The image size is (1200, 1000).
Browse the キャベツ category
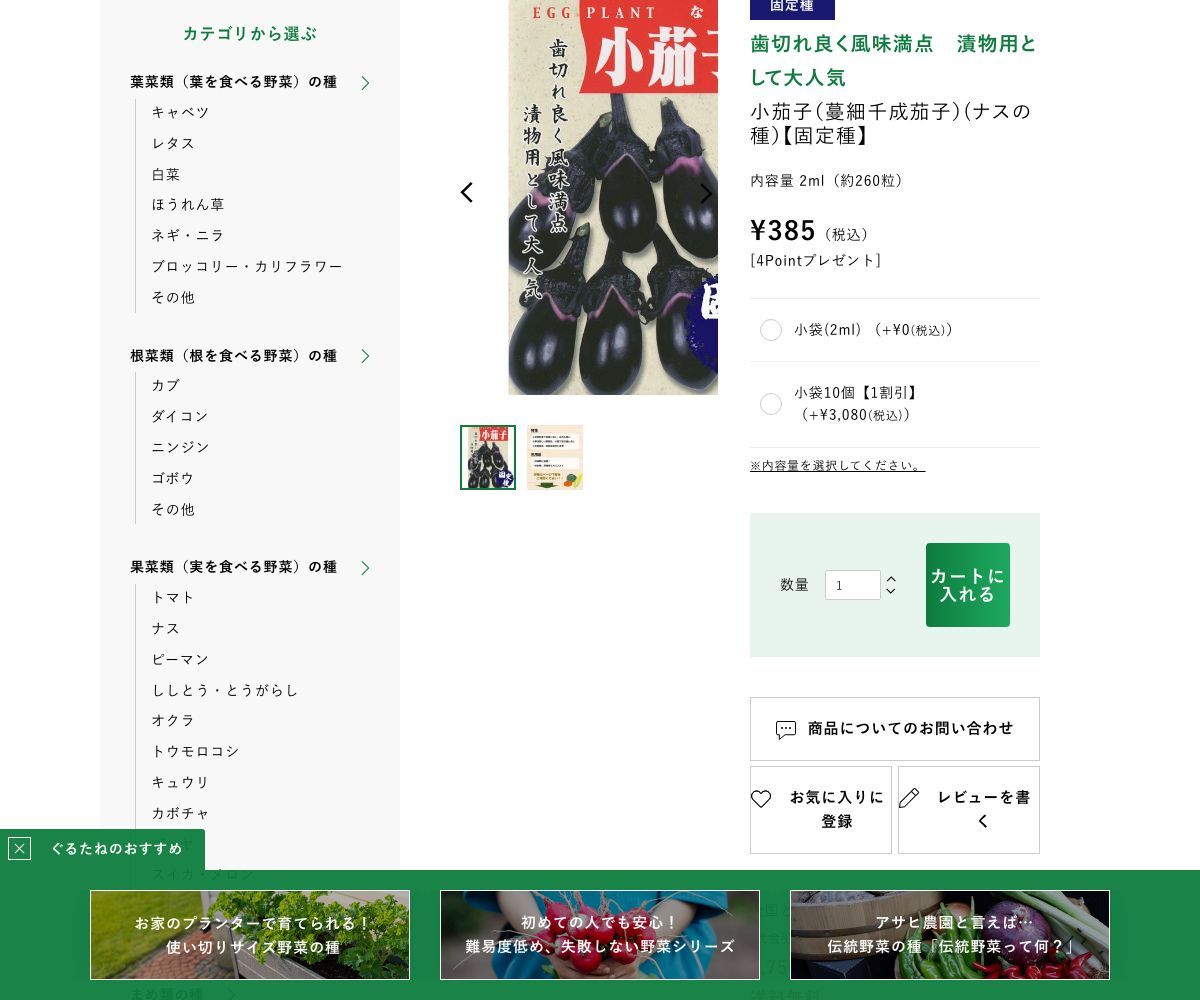click(181, 112)
